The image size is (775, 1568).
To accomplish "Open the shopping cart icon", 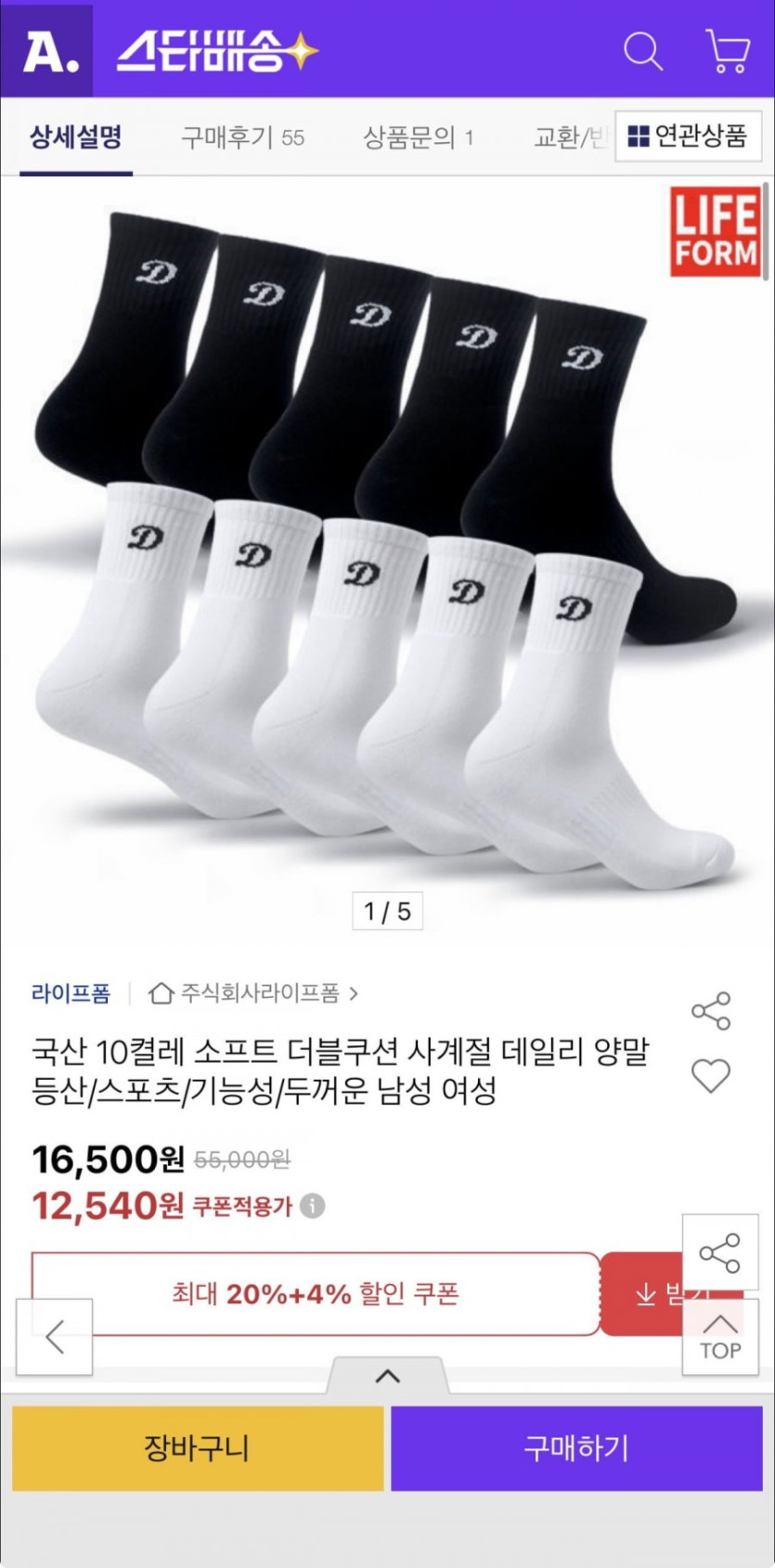I will (728, 51).
